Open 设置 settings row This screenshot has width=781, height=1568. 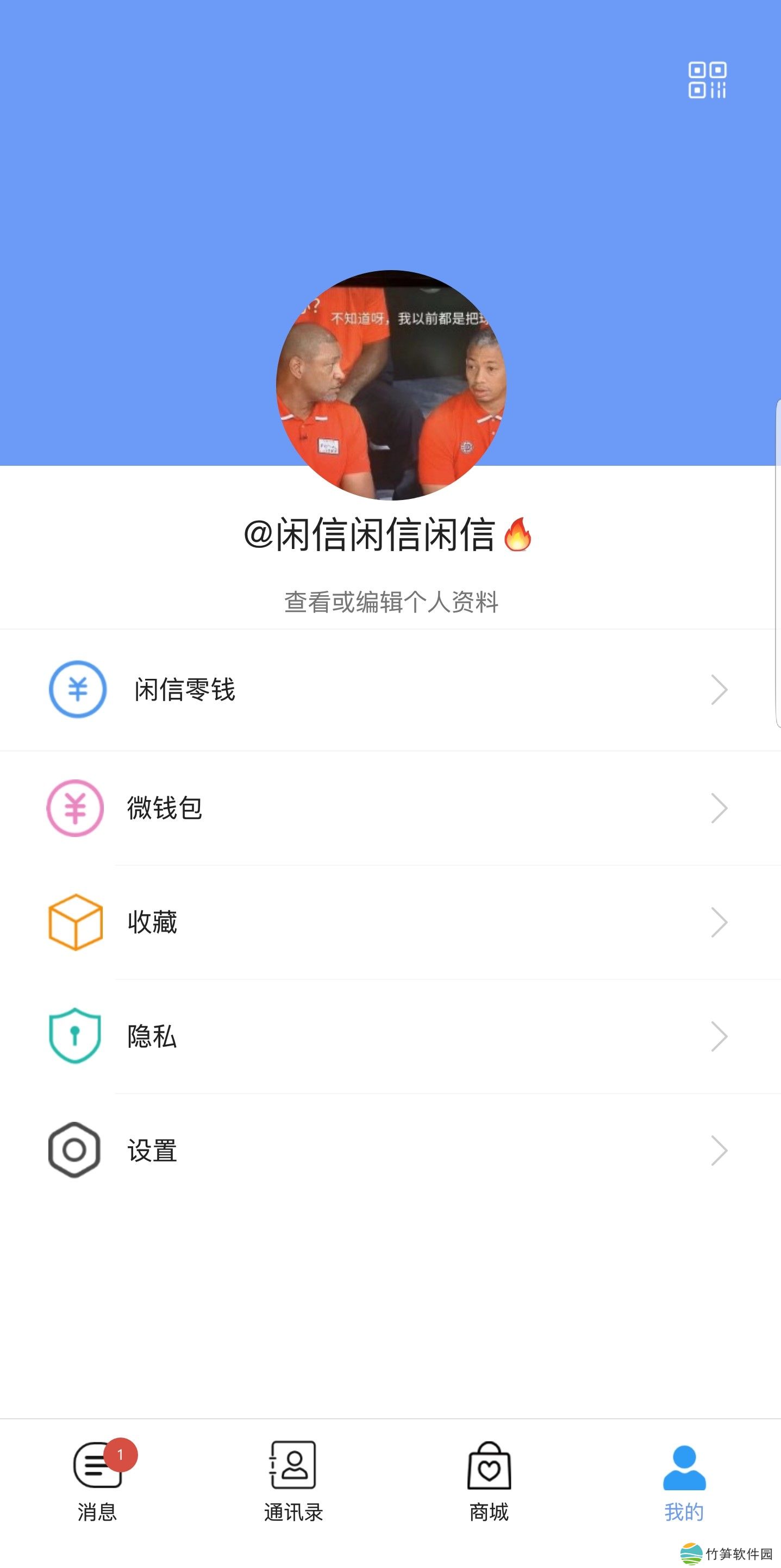pos(390,1151)
